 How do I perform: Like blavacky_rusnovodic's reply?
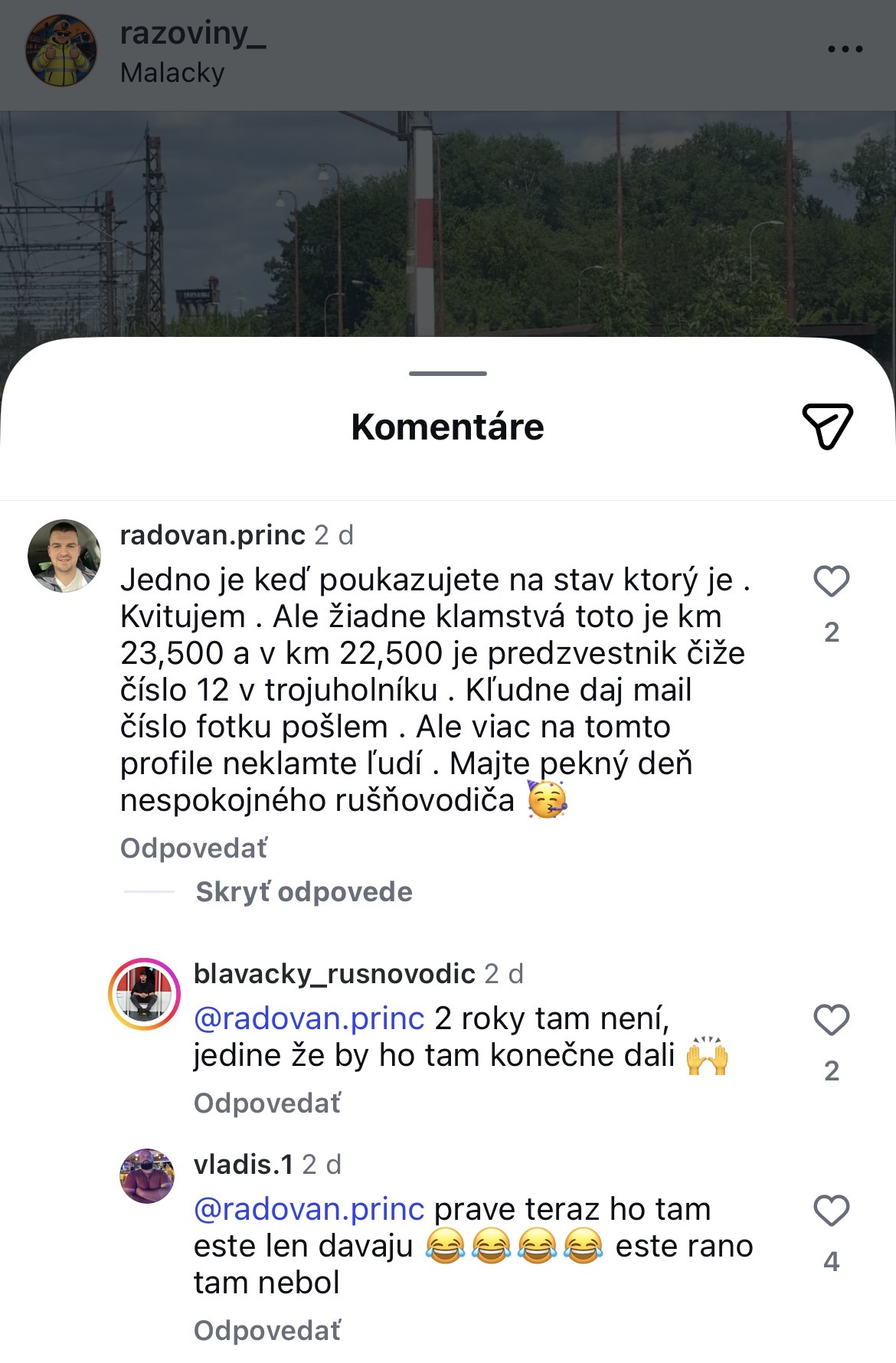[x=831, y=1020]
